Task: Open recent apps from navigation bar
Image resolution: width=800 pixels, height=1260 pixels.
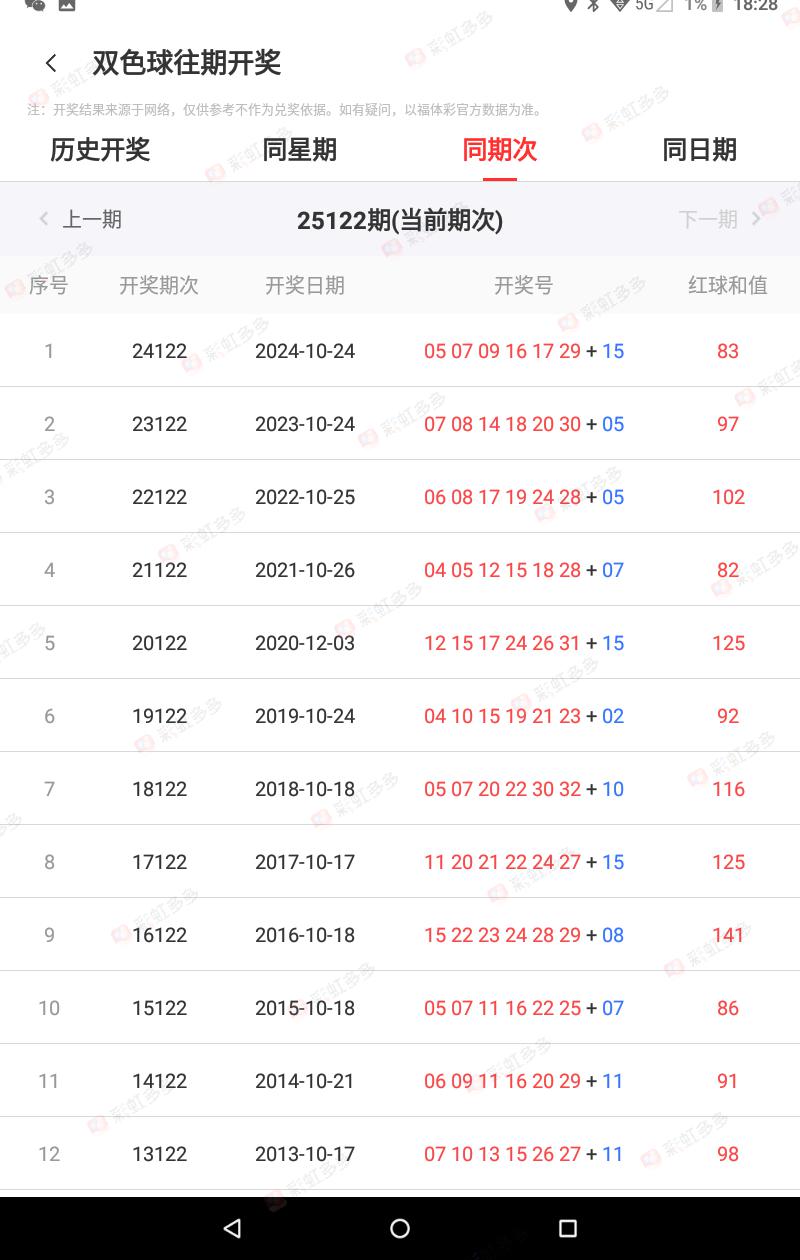Action: pyautogui.click(x=567, y=1228)
